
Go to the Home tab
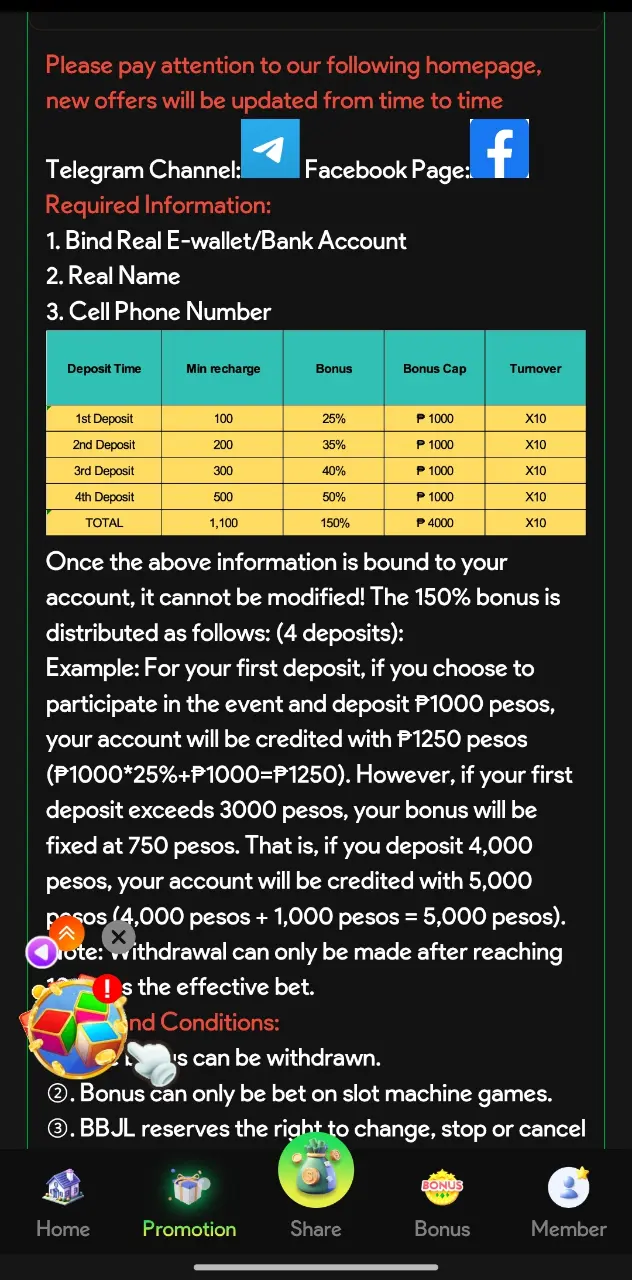coord(63,1204)
